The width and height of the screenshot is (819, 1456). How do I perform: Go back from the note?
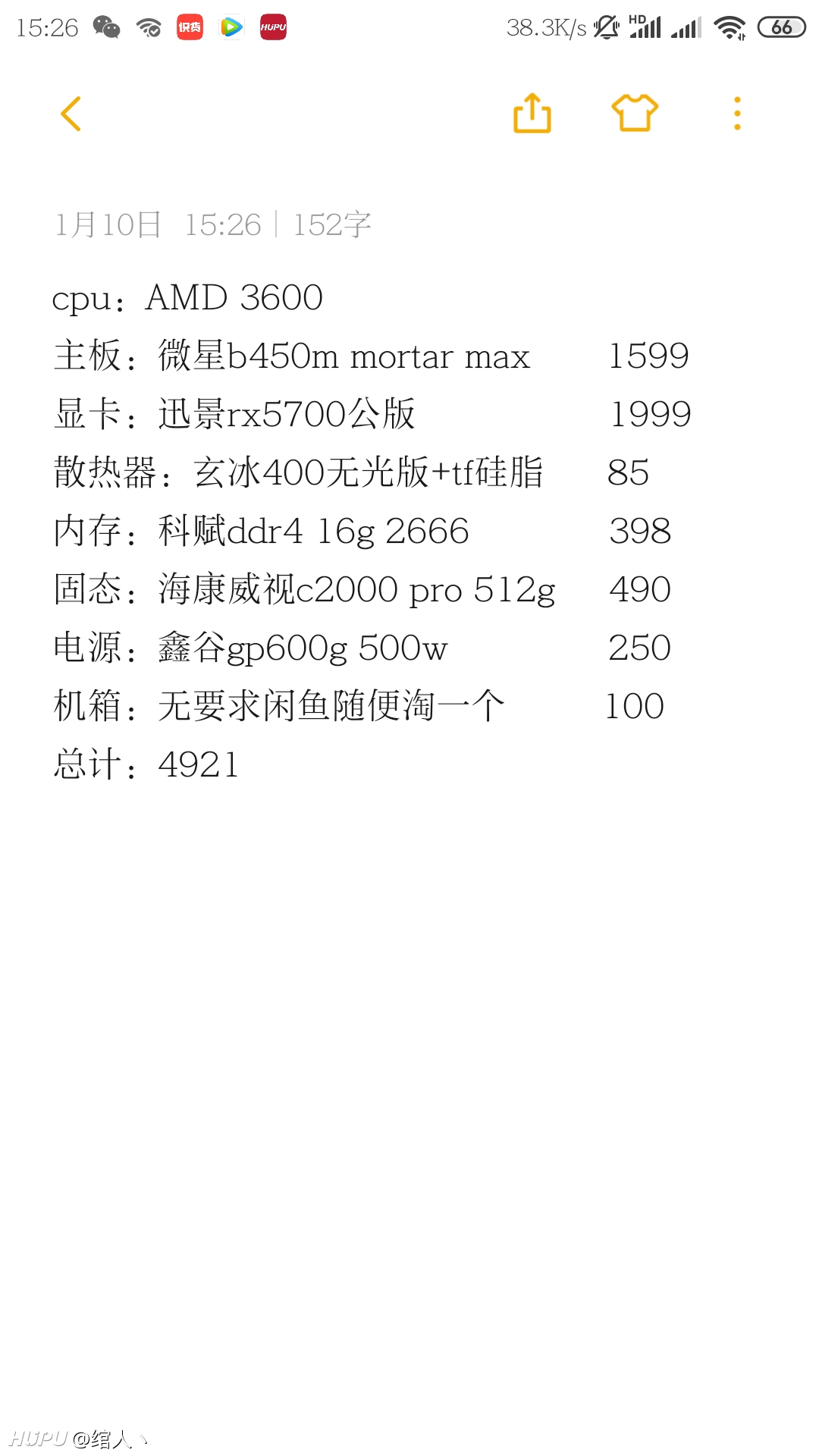71,114
